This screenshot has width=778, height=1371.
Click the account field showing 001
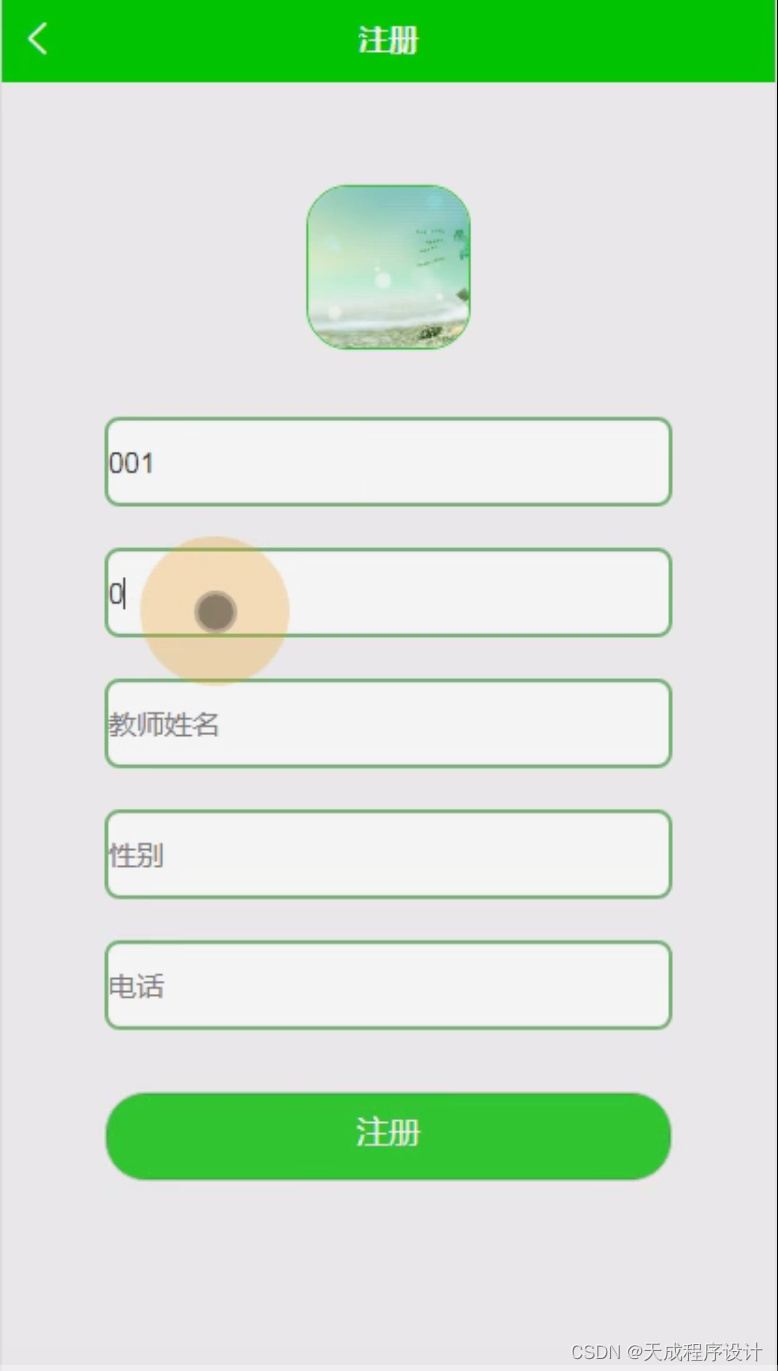(388, 461)
